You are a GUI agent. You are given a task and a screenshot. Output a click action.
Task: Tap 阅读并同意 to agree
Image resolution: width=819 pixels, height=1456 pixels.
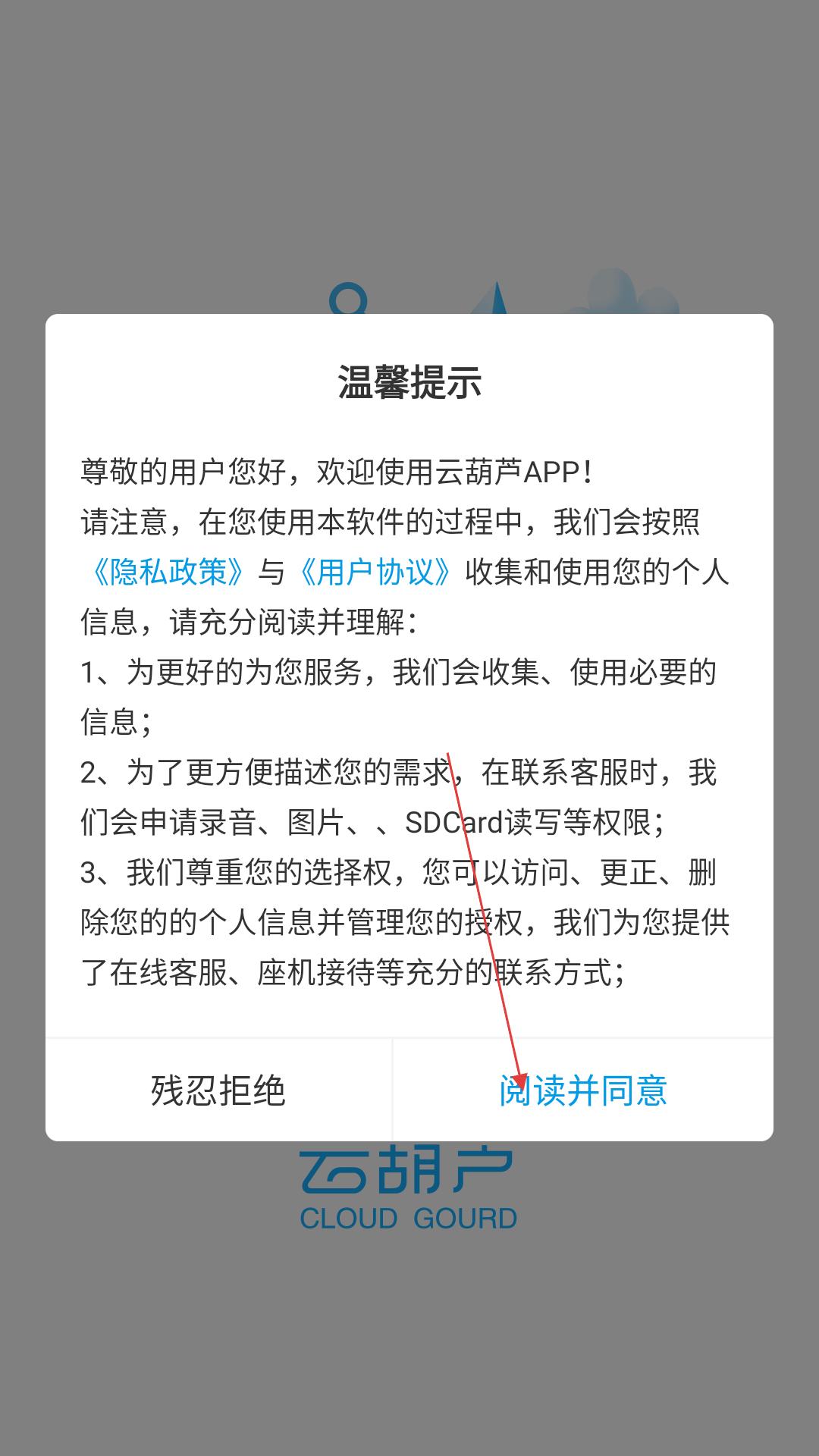[x=582, y=1090]
